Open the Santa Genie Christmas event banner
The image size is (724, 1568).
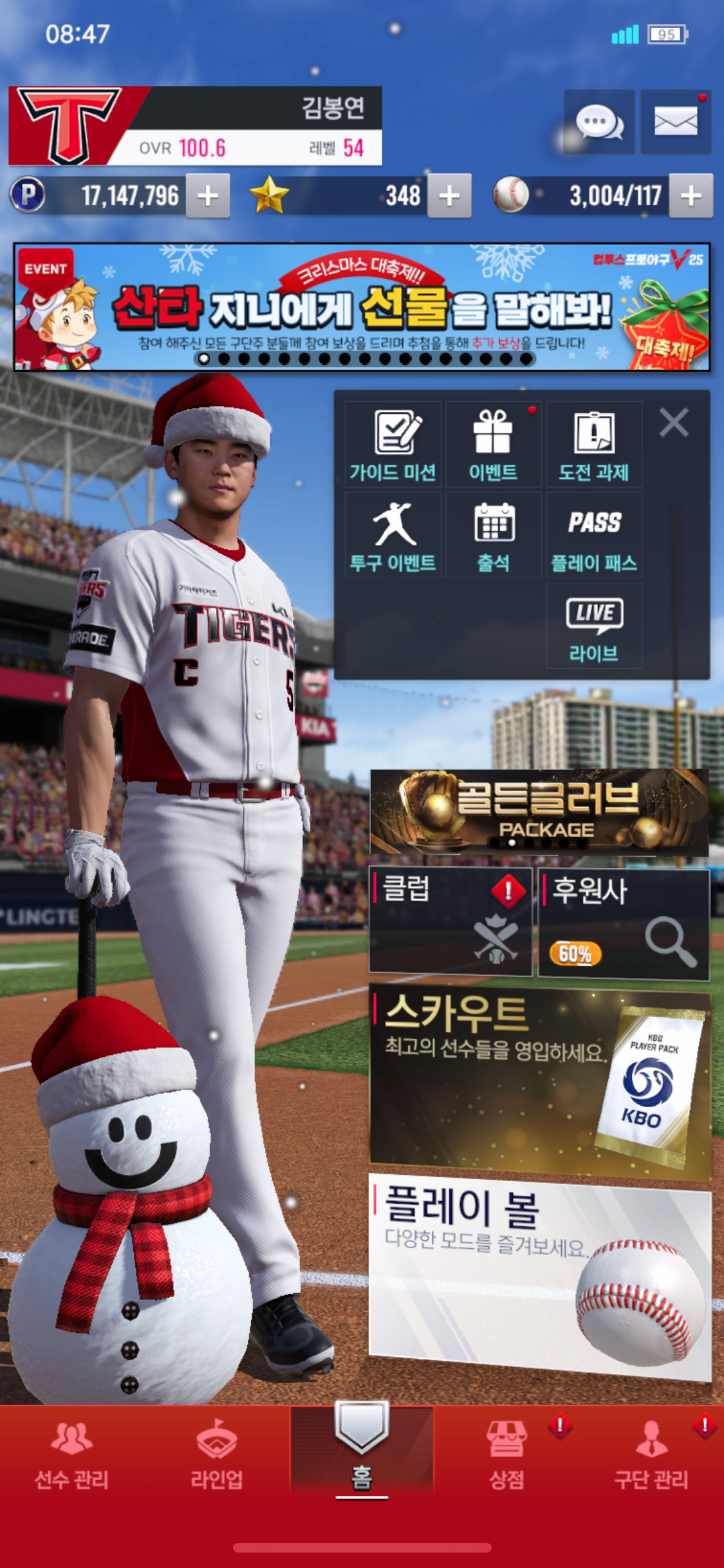pyautogui.click(x=362, y=307)
